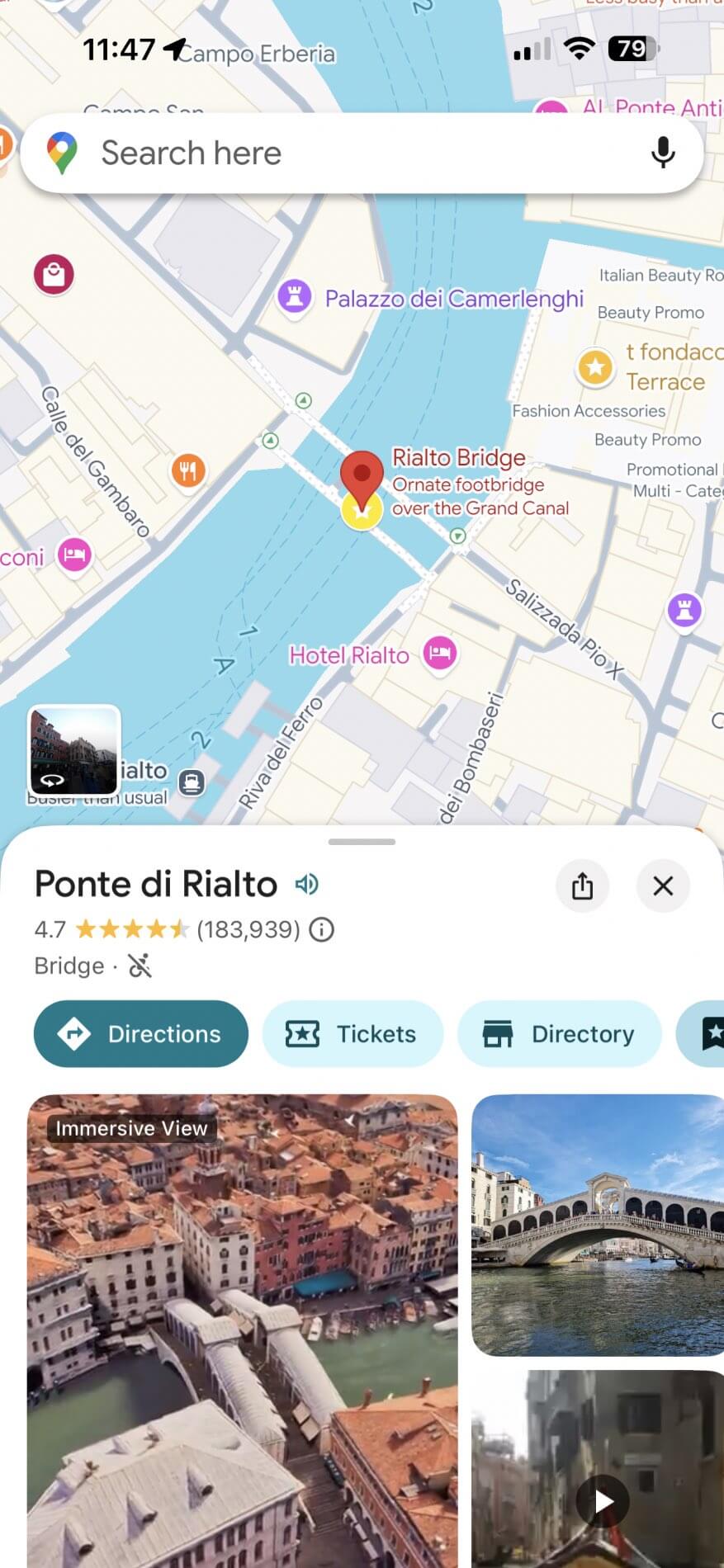
Task: Open rating info next to review count
Action: (321, 930)
